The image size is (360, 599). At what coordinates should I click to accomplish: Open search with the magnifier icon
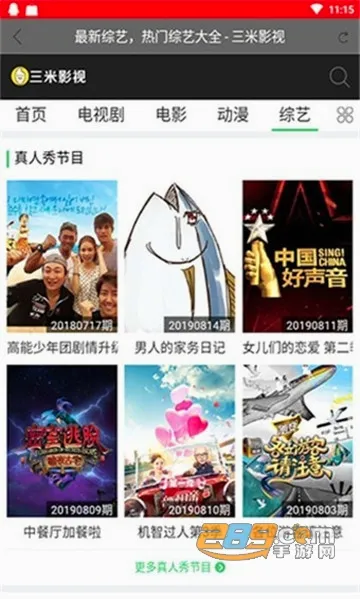(339, 77)
